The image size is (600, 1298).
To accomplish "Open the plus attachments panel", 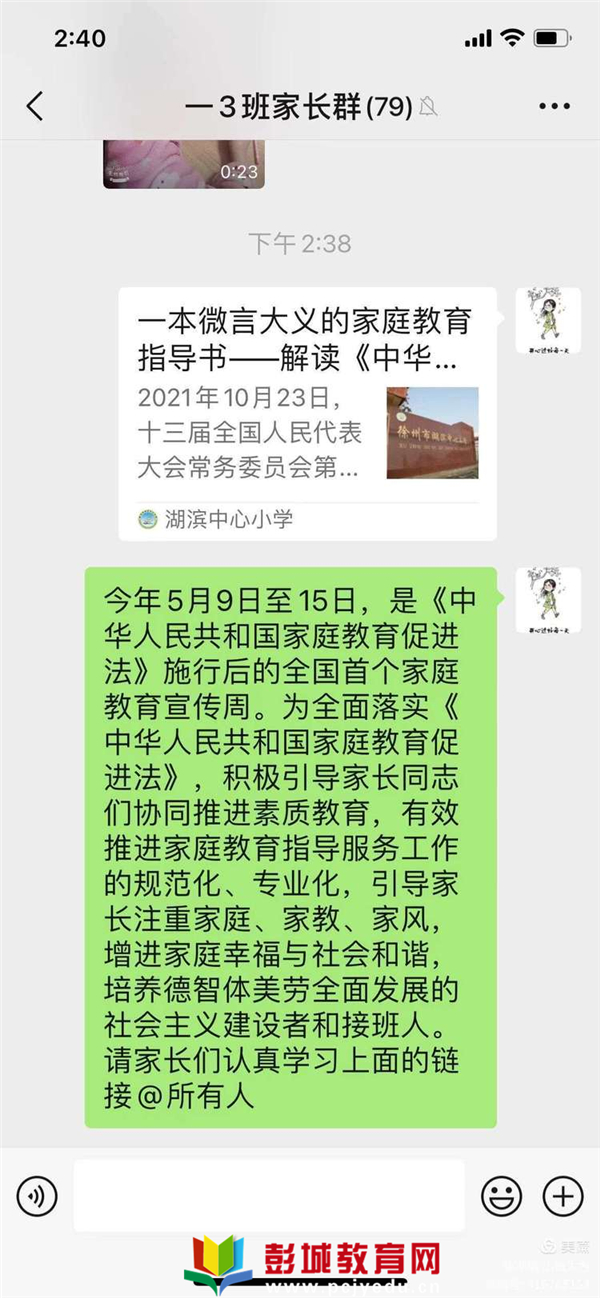I will (x=562, y=1195).
